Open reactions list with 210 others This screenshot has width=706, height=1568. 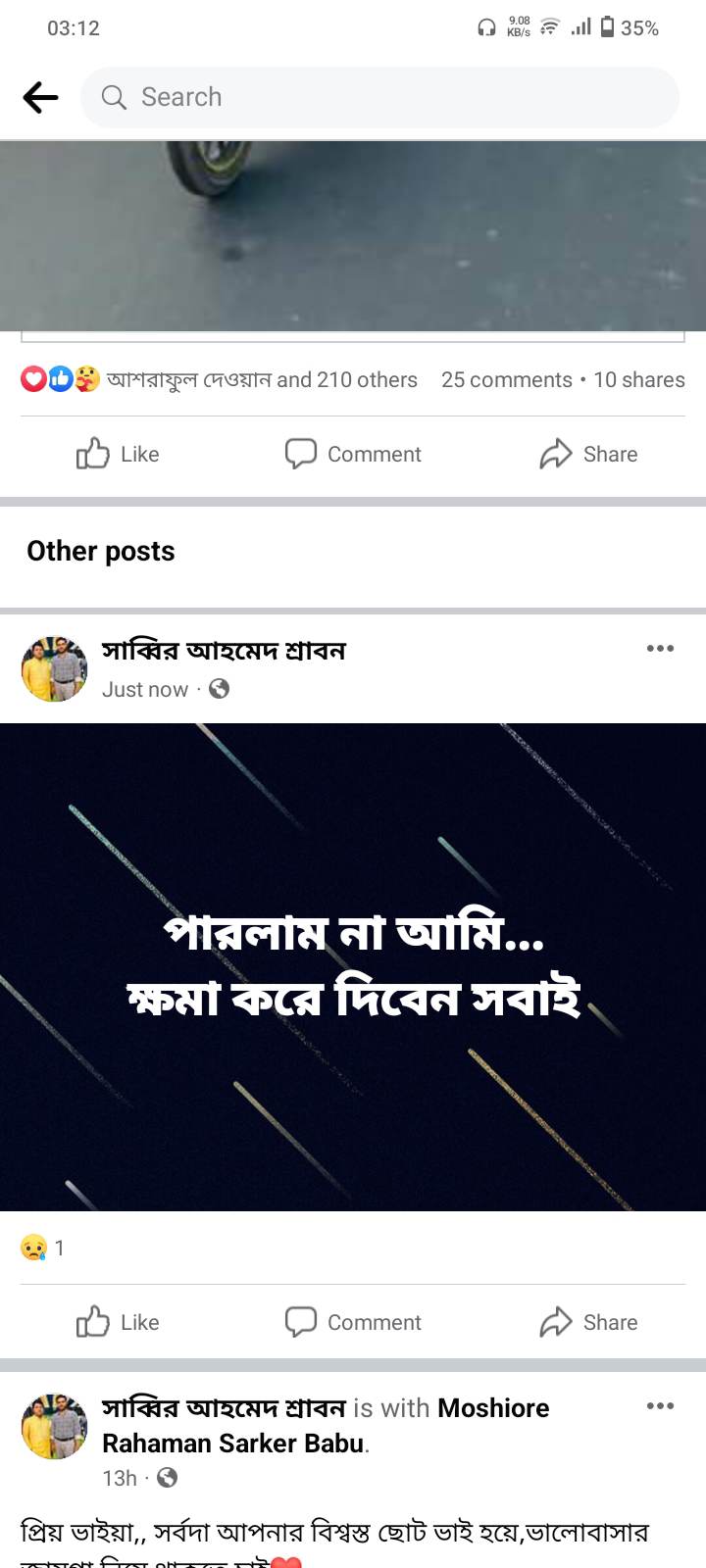220,380
